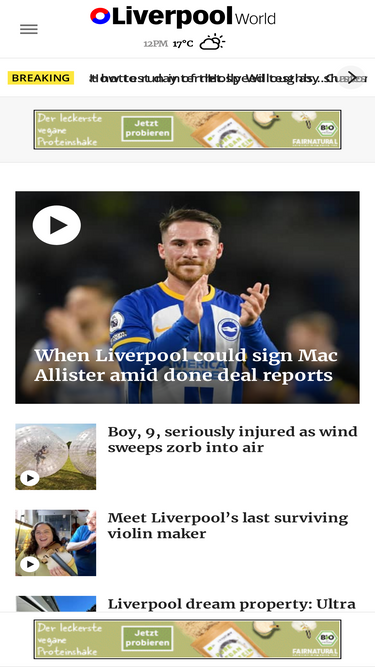This screenshot has height=667, width=375.
Task: Open the weather forecast showing 17°C
Action: [x=184, y=43]
